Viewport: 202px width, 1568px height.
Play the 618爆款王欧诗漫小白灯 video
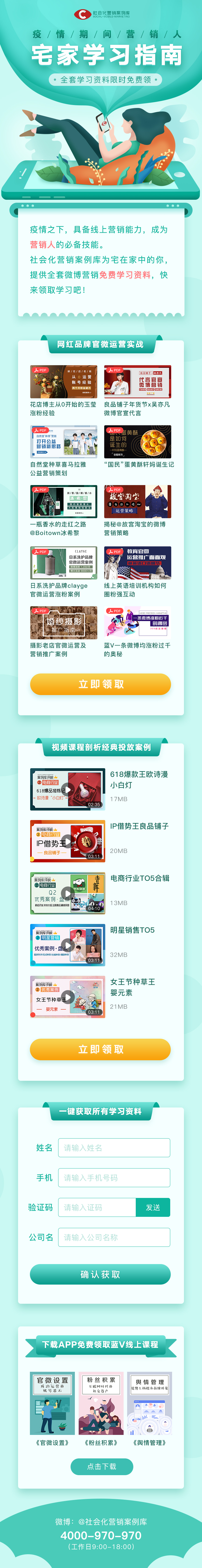[67, 790]
